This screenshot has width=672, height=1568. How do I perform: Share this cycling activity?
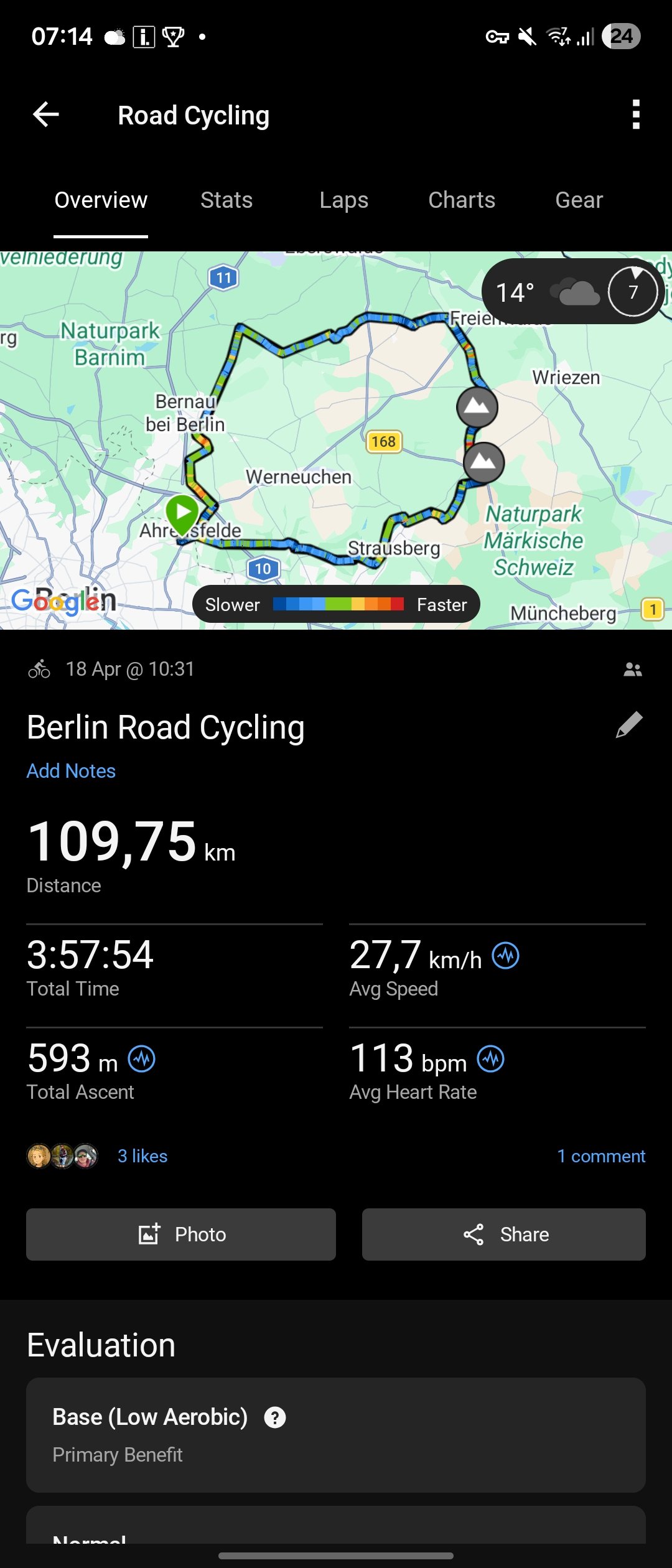tap(504, 1234)
